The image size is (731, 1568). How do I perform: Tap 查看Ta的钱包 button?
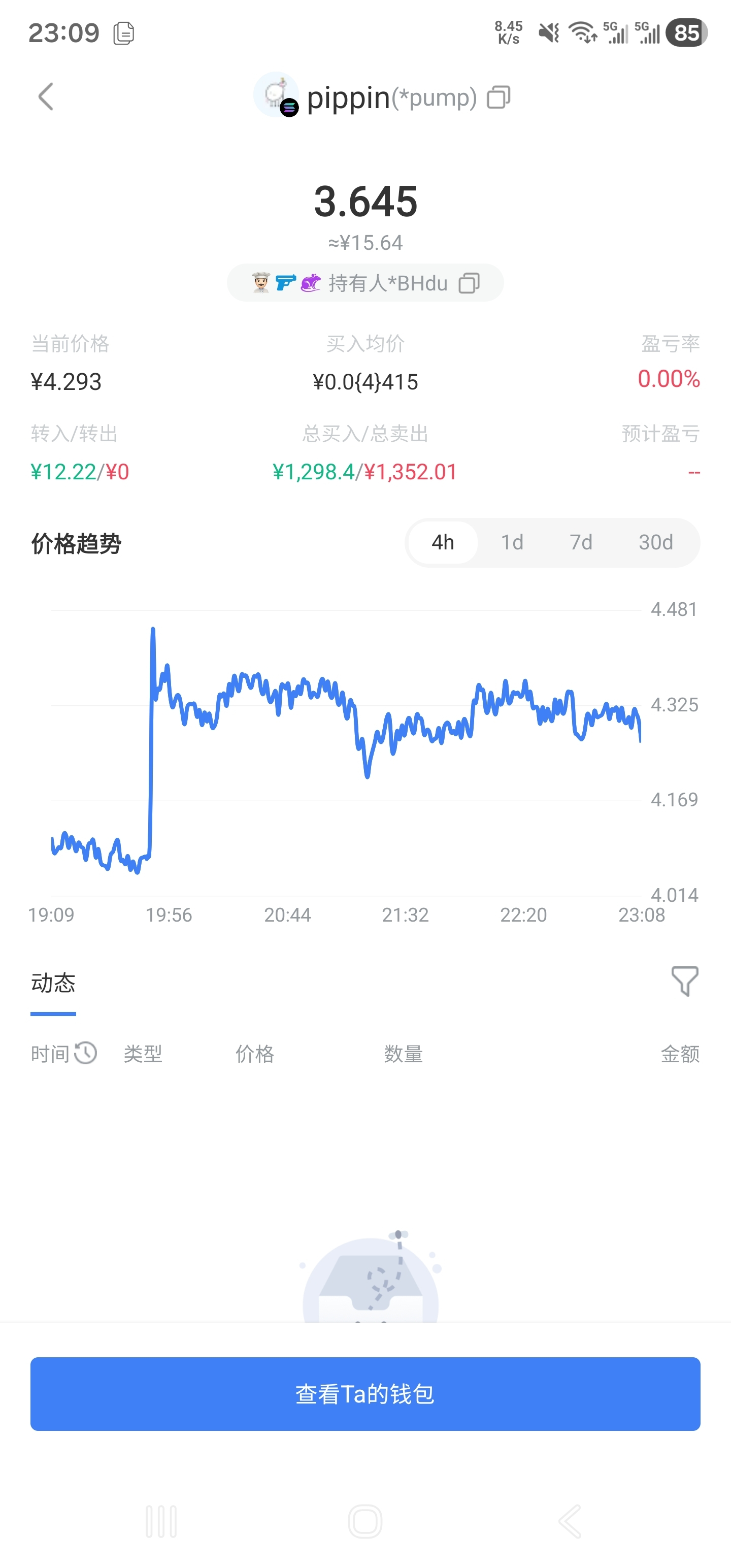pyautogui.click(x=365, y=1393)
